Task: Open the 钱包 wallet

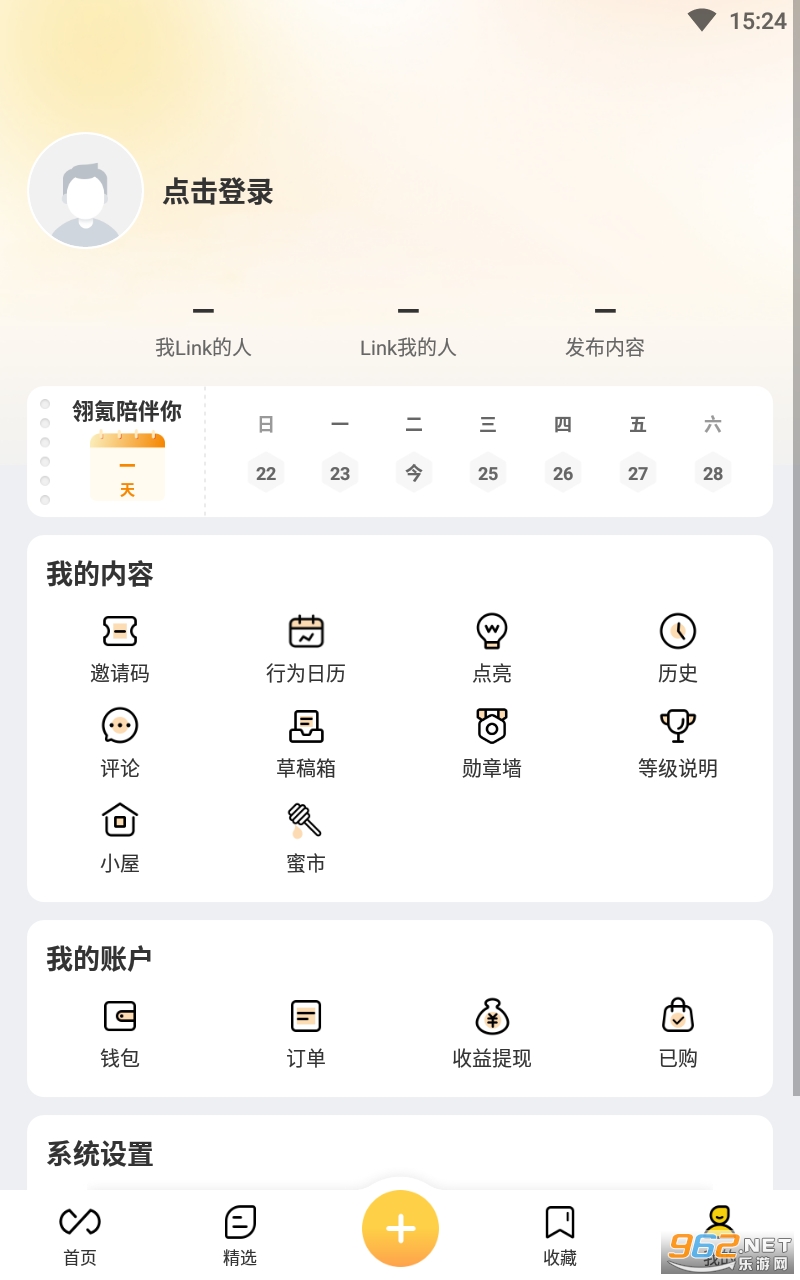Action: pos(120,1033)
